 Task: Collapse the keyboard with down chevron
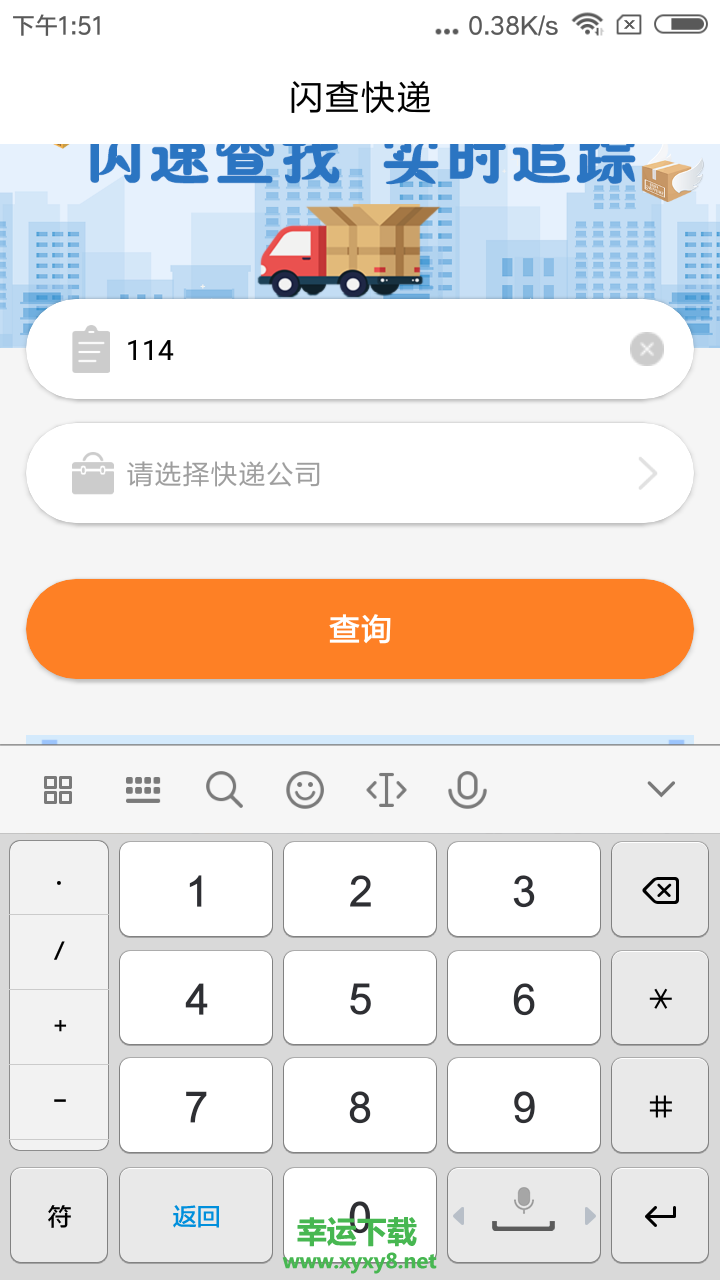click(661, 789)
